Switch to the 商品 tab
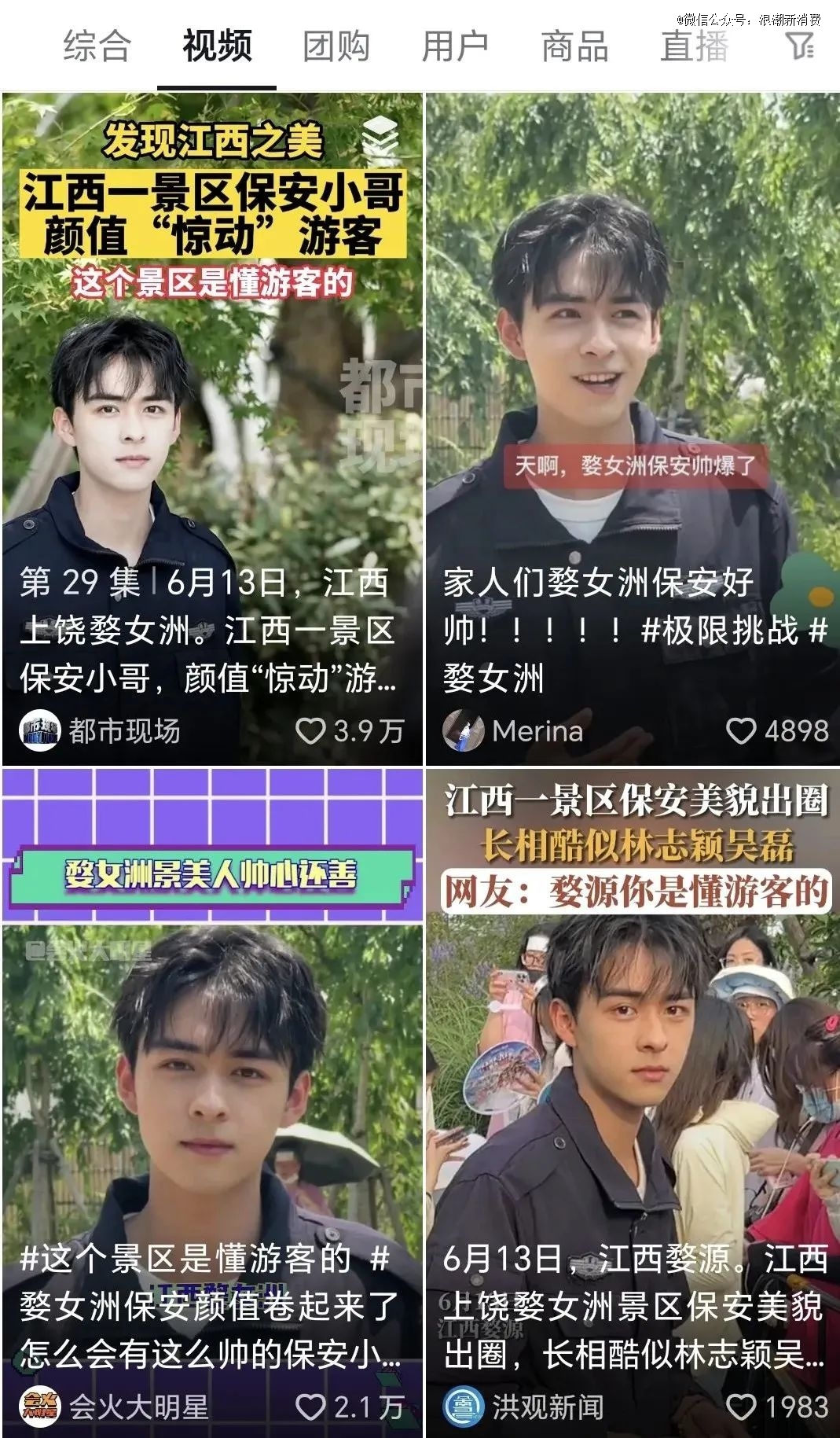The height and width of the screenshot is (1438, 840). [574, 46]
